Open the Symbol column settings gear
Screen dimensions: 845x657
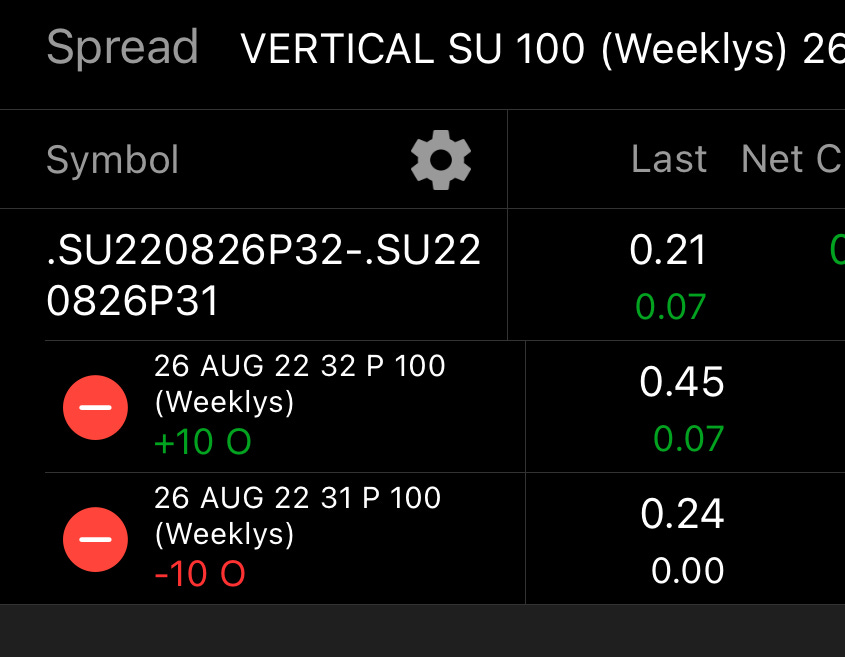click(x=441, y=160)
